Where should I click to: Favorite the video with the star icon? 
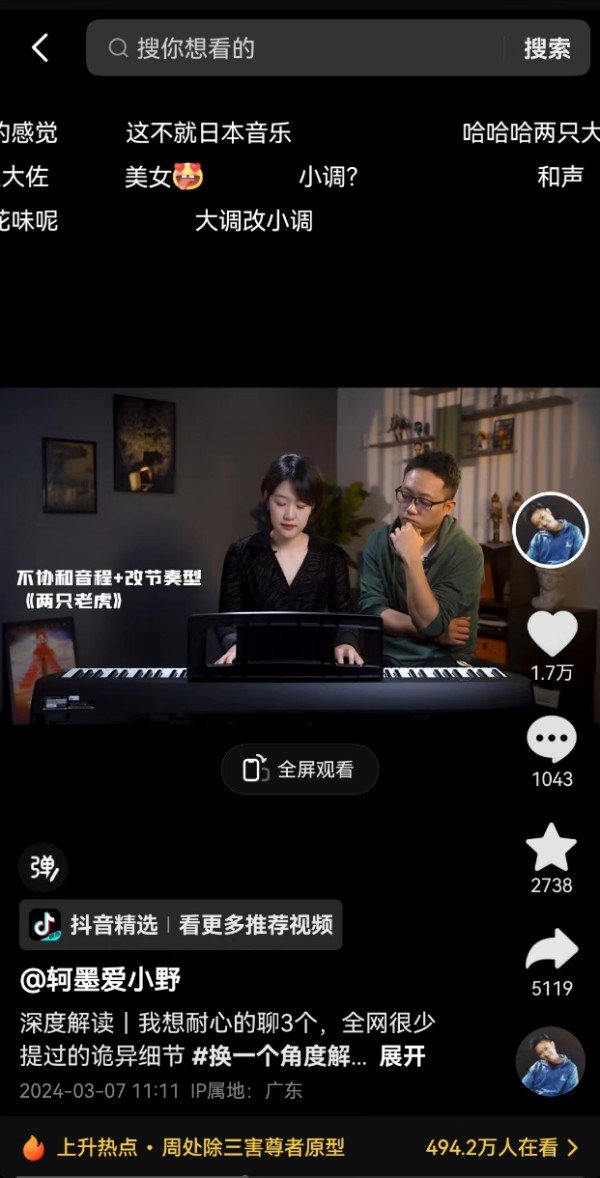point(551,848)
